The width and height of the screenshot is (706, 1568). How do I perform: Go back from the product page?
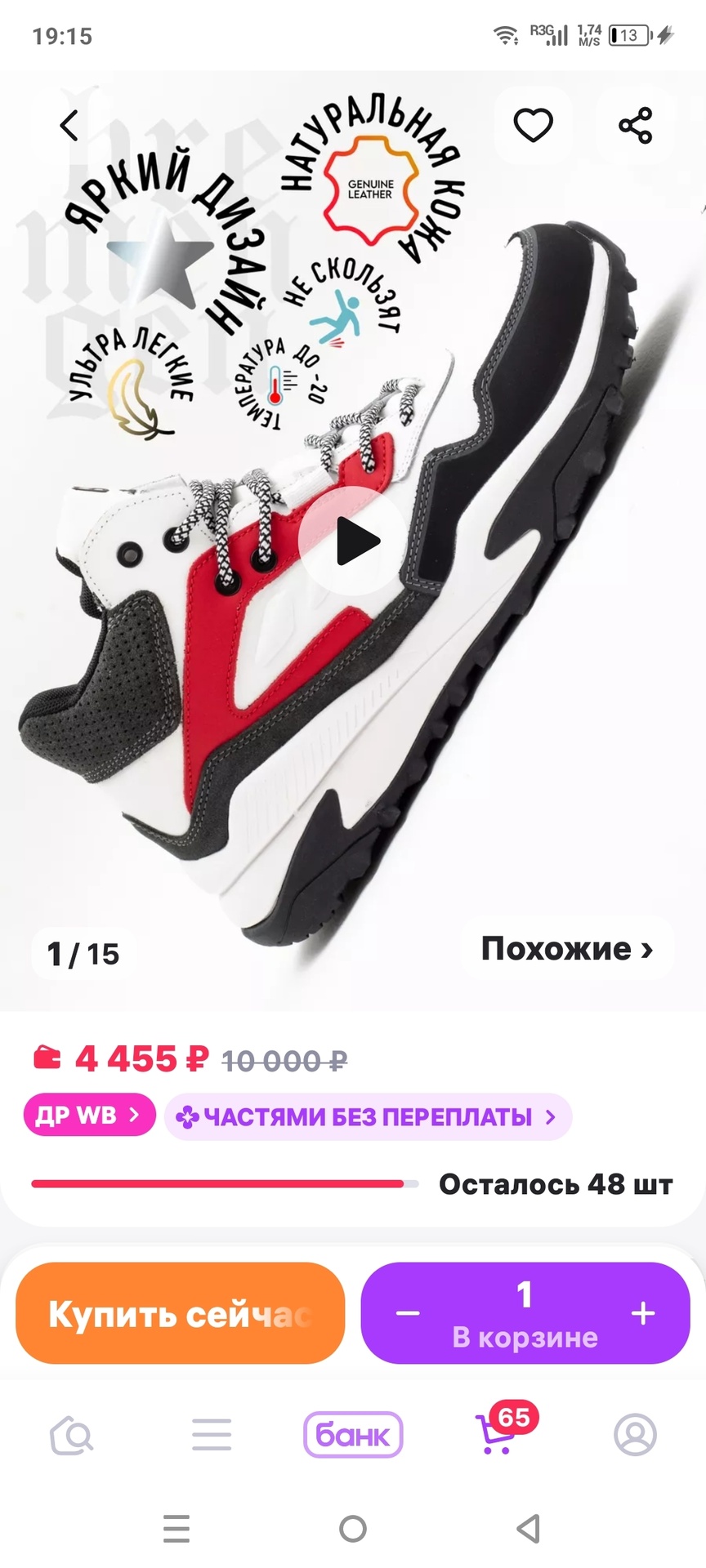point(69,126)
